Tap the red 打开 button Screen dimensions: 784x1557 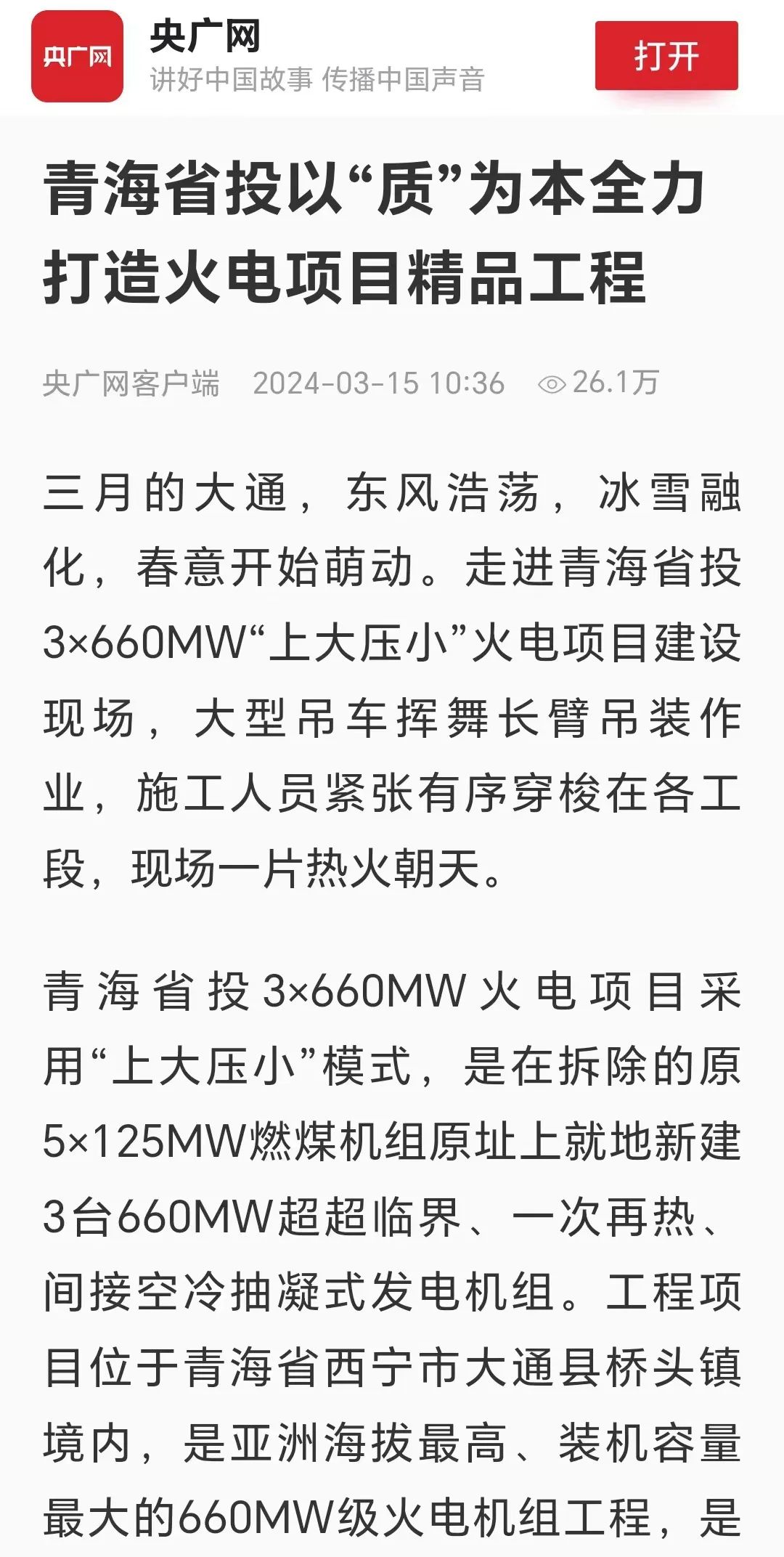coord(666,56)
